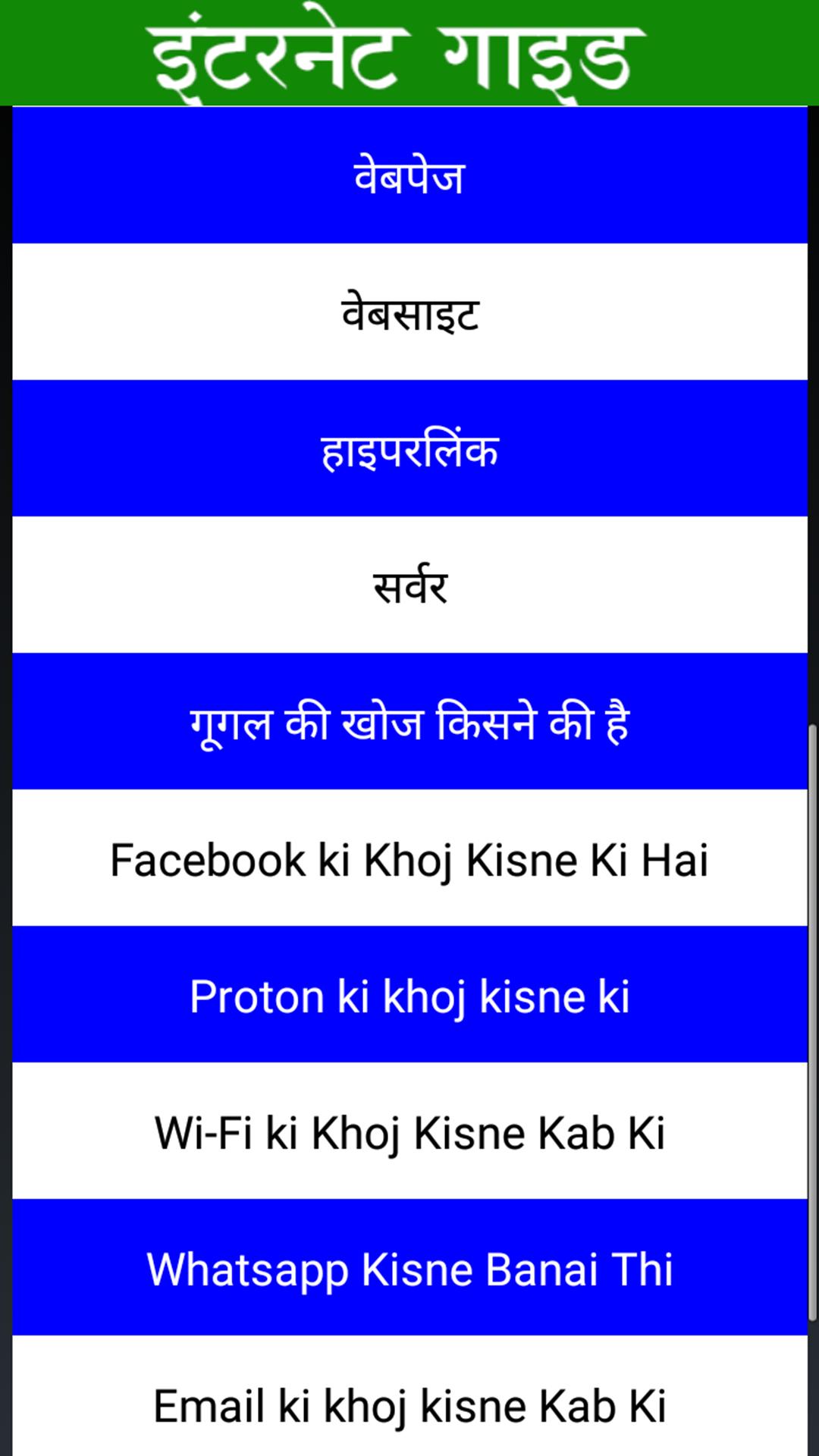Open the वेबपेज topic
Screen dimensions: 819x1456
(x=409, y=176)
